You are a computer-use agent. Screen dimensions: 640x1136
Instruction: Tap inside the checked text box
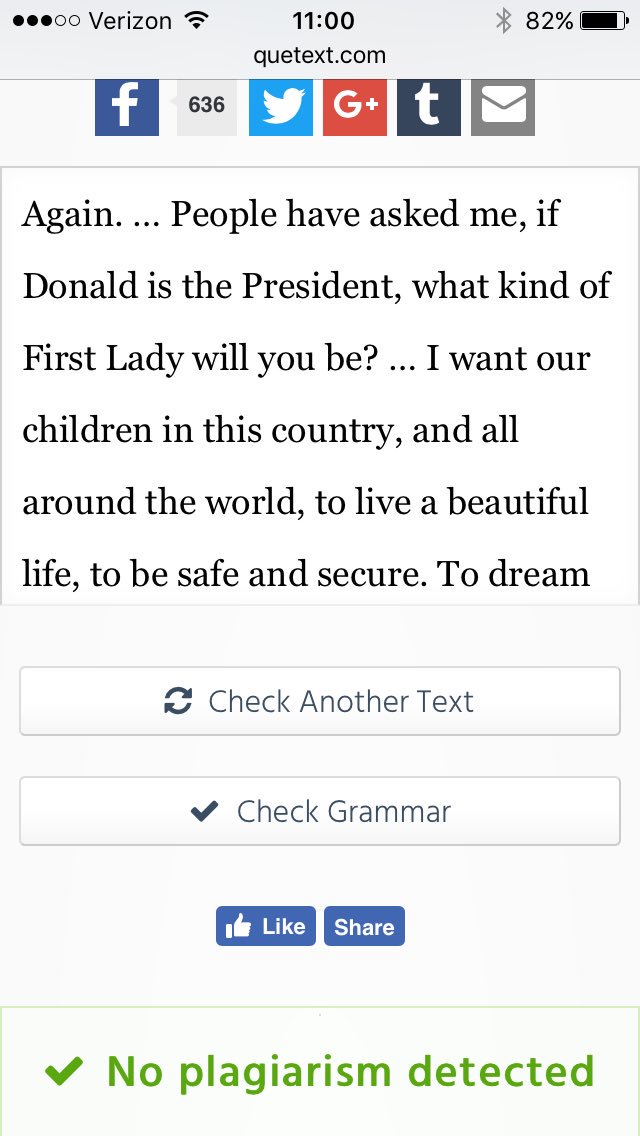tap(320, 385)
